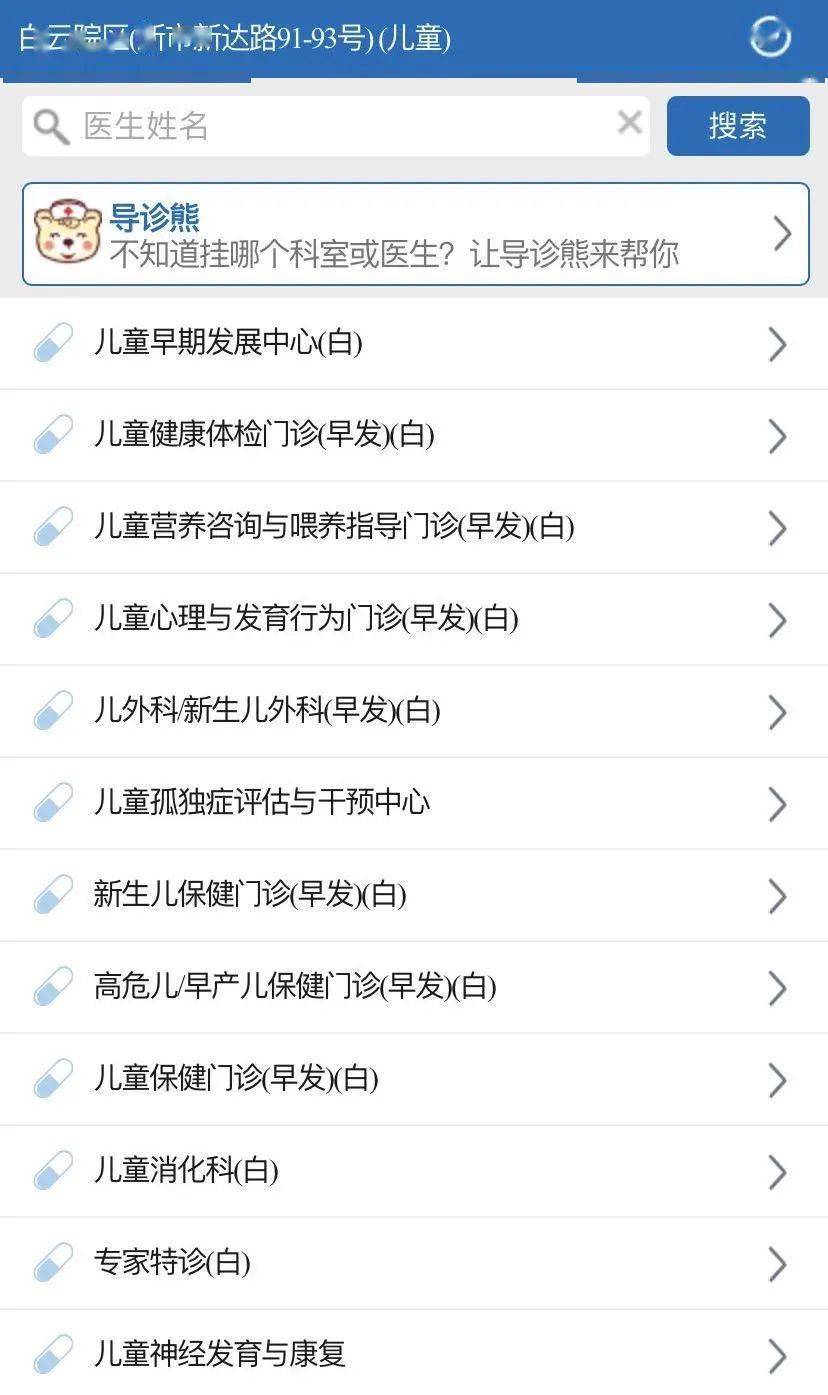This screenshot has width=828, height=1395.
Task: Choose 儿童心理与发育行为门诊
Action: 414,620
